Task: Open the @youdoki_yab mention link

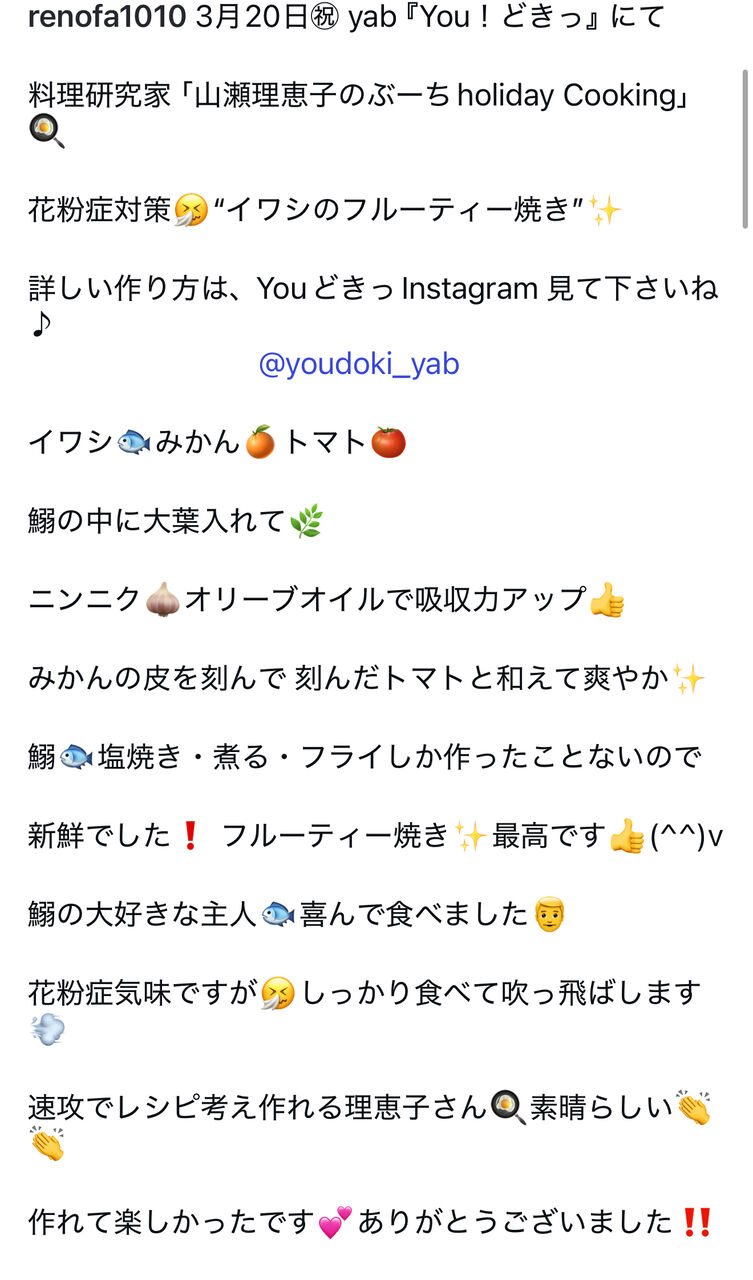Action: (x=359, y=364)
